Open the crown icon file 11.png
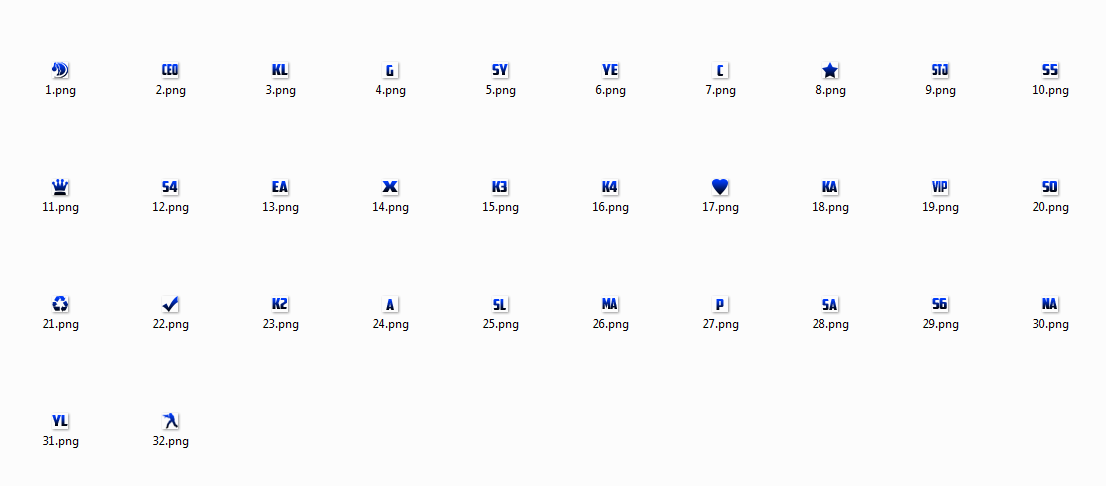 click(60, 188)
